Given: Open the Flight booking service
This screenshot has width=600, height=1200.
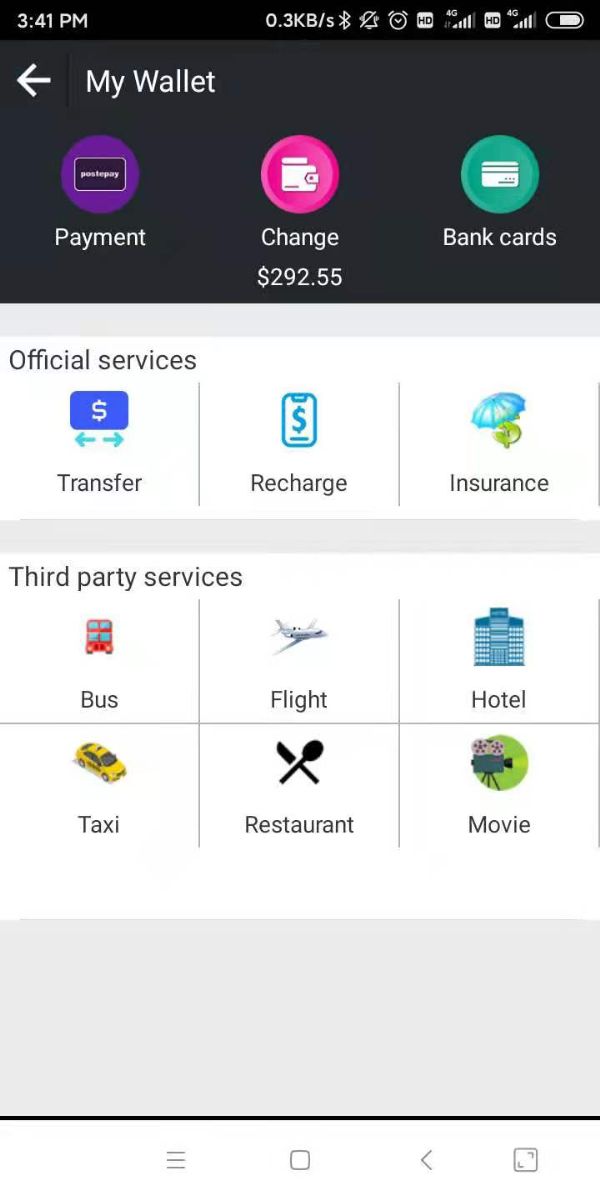Looking at the screenshot, I should click(299, 660).
